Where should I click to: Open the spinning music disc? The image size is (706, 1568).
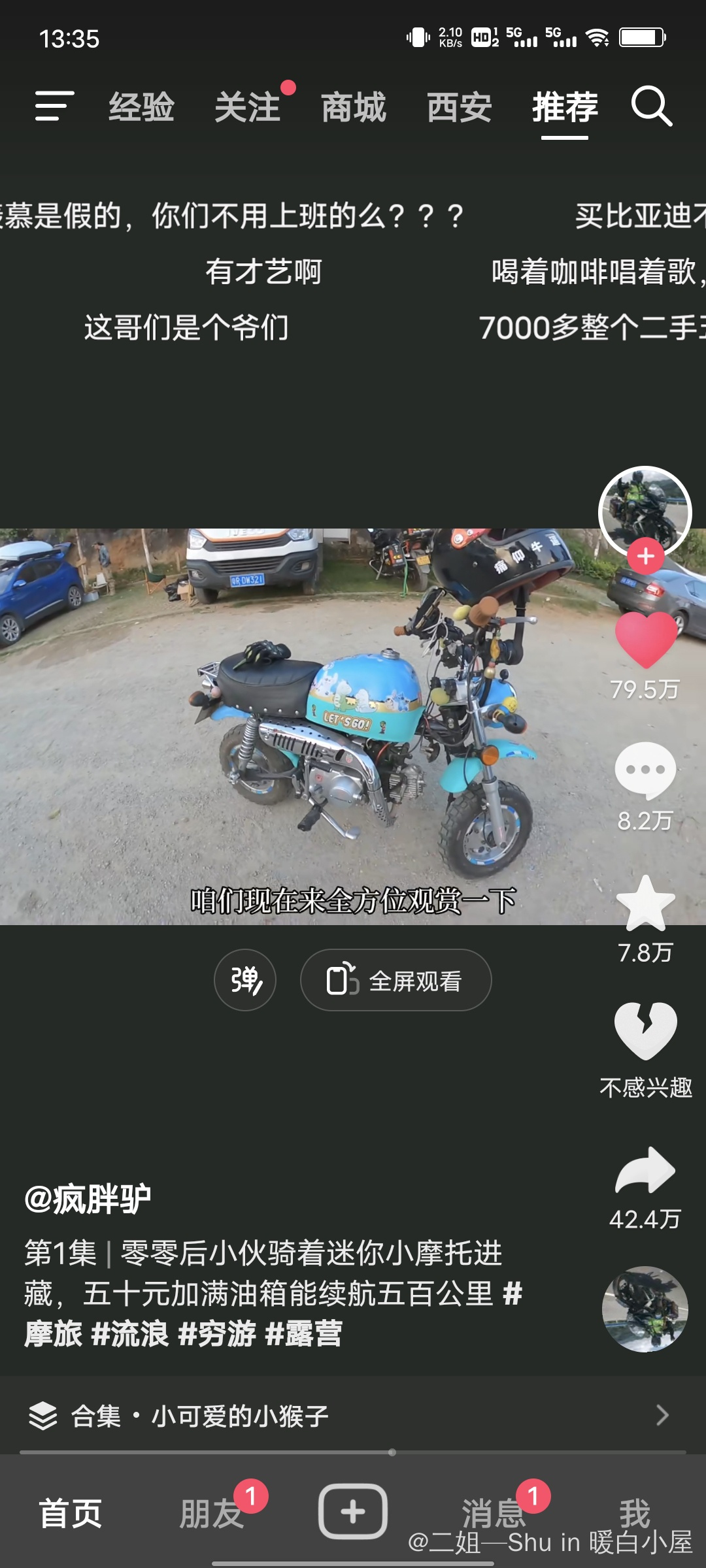point(645,1309)
